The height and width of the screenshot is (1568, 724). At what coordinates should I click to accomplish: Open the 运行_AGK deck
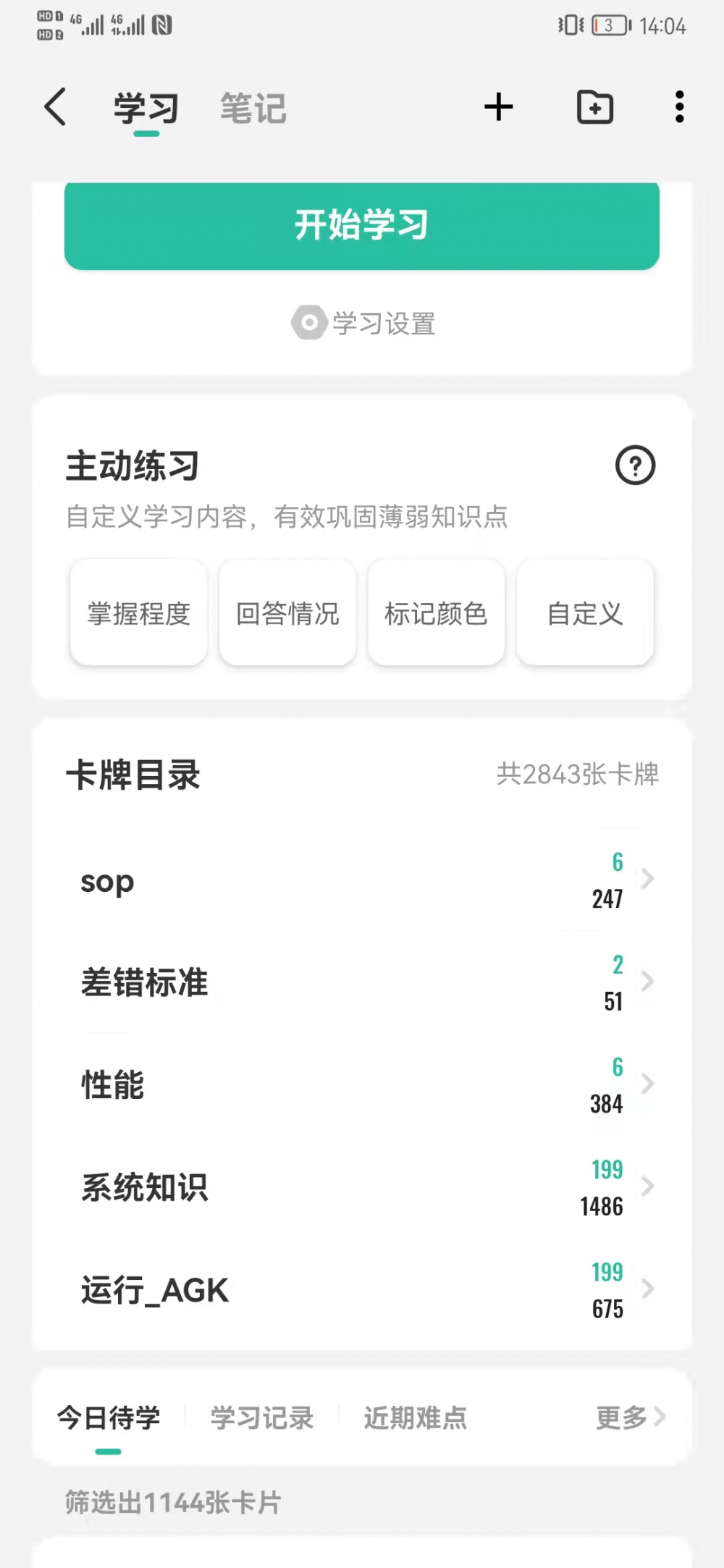click(362, 1290)
